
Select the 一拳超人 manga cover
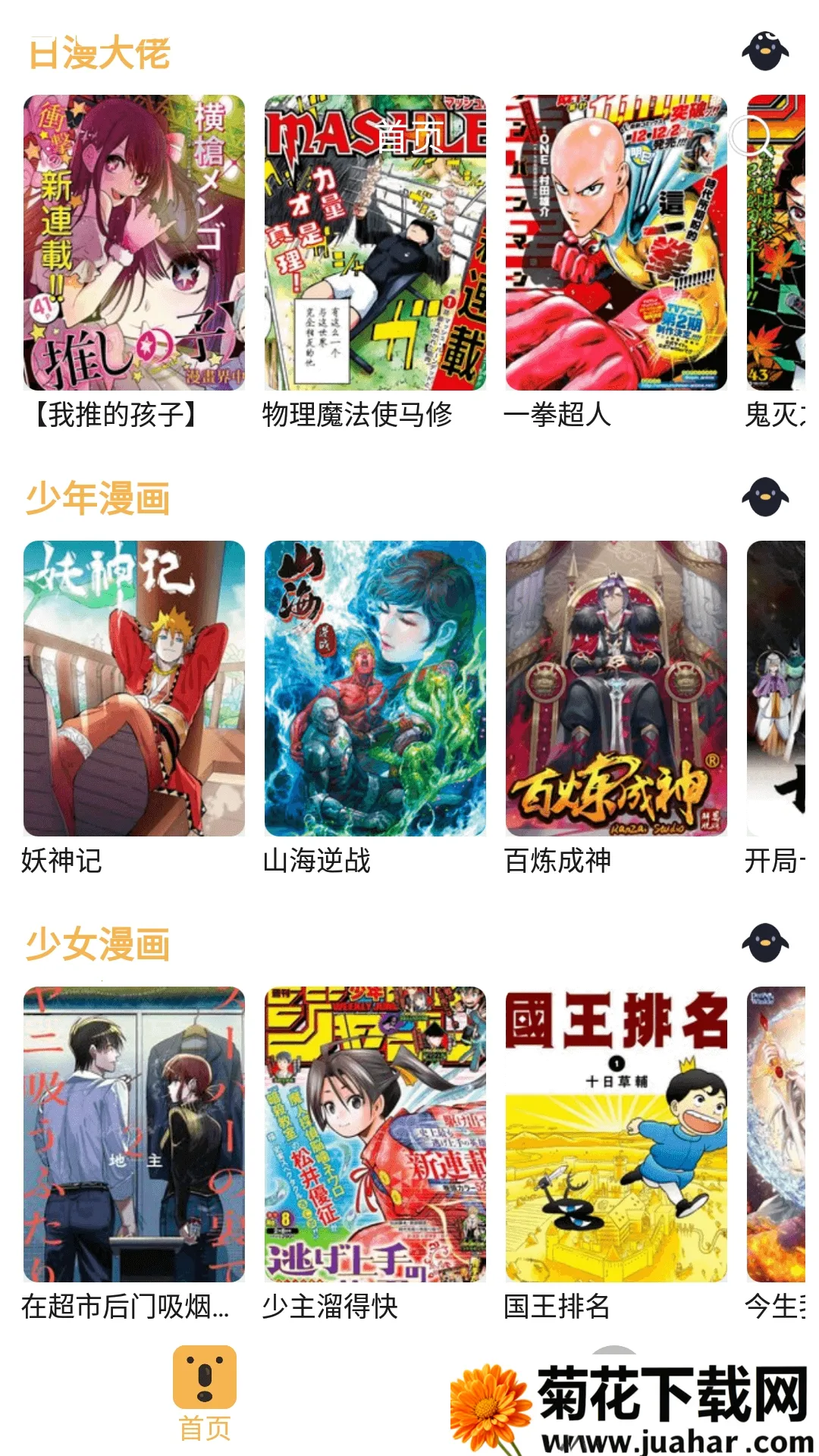616,243
